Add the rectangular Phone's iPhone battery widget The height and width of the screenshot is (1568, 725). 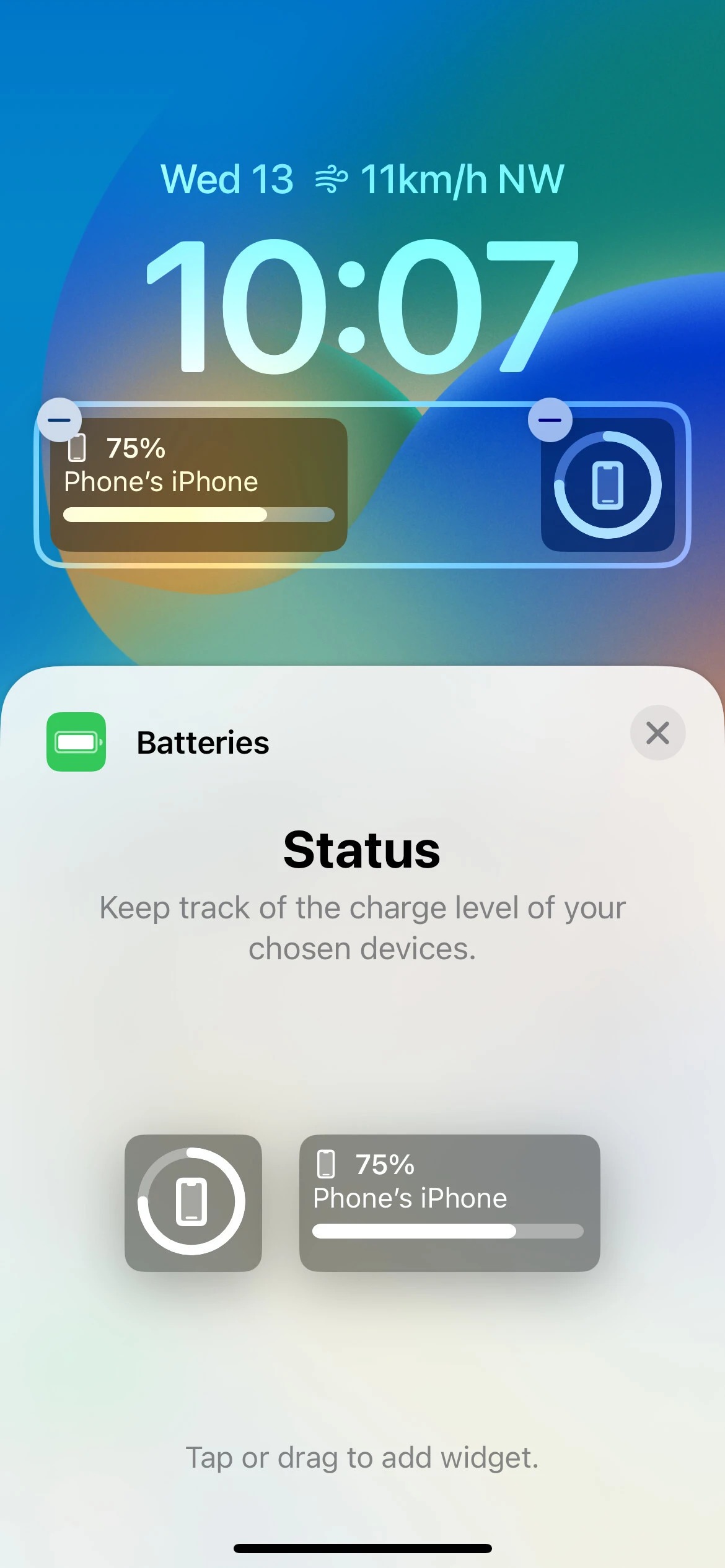(x=449, y=1203)
